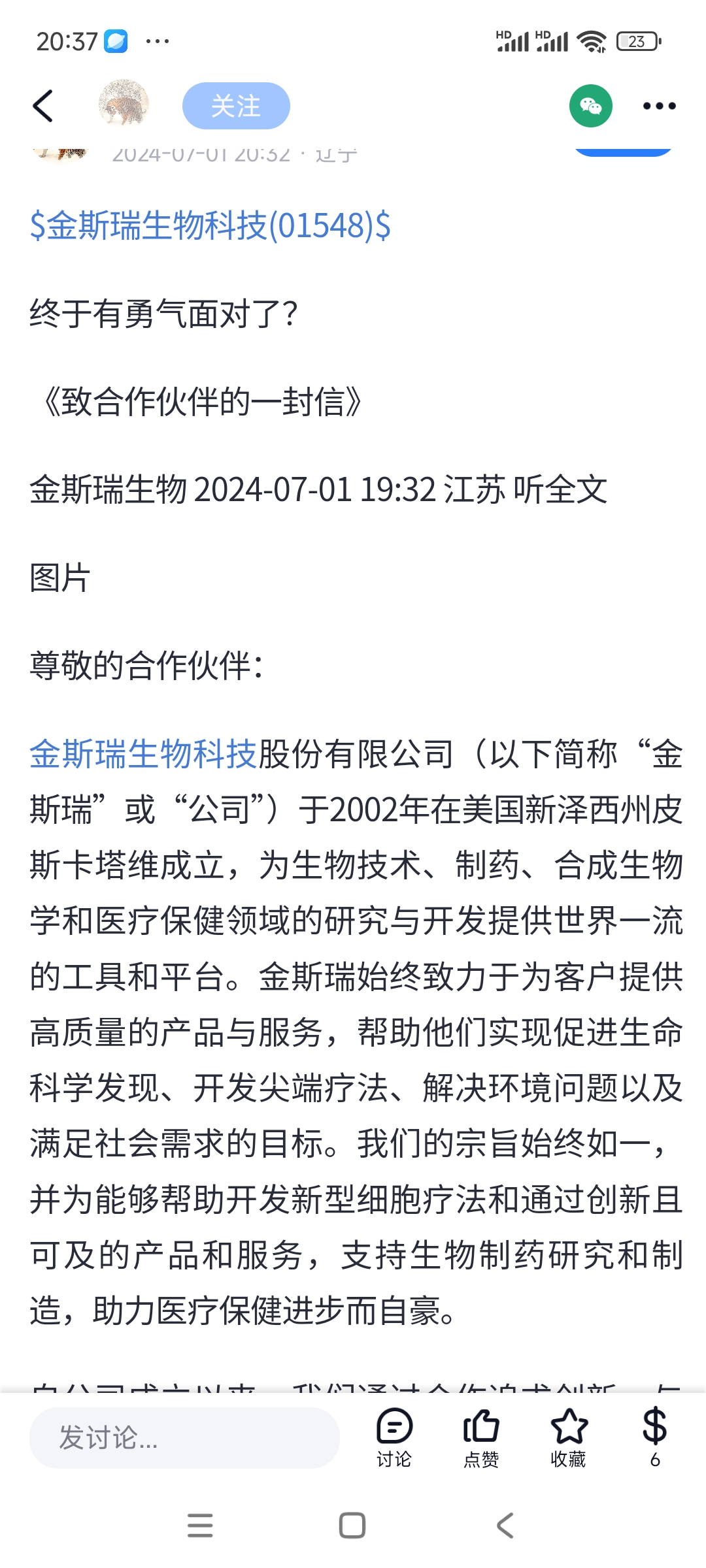Open the system recent apps button
This screenshot has width=706, height=1568.
coord(200,1525)
